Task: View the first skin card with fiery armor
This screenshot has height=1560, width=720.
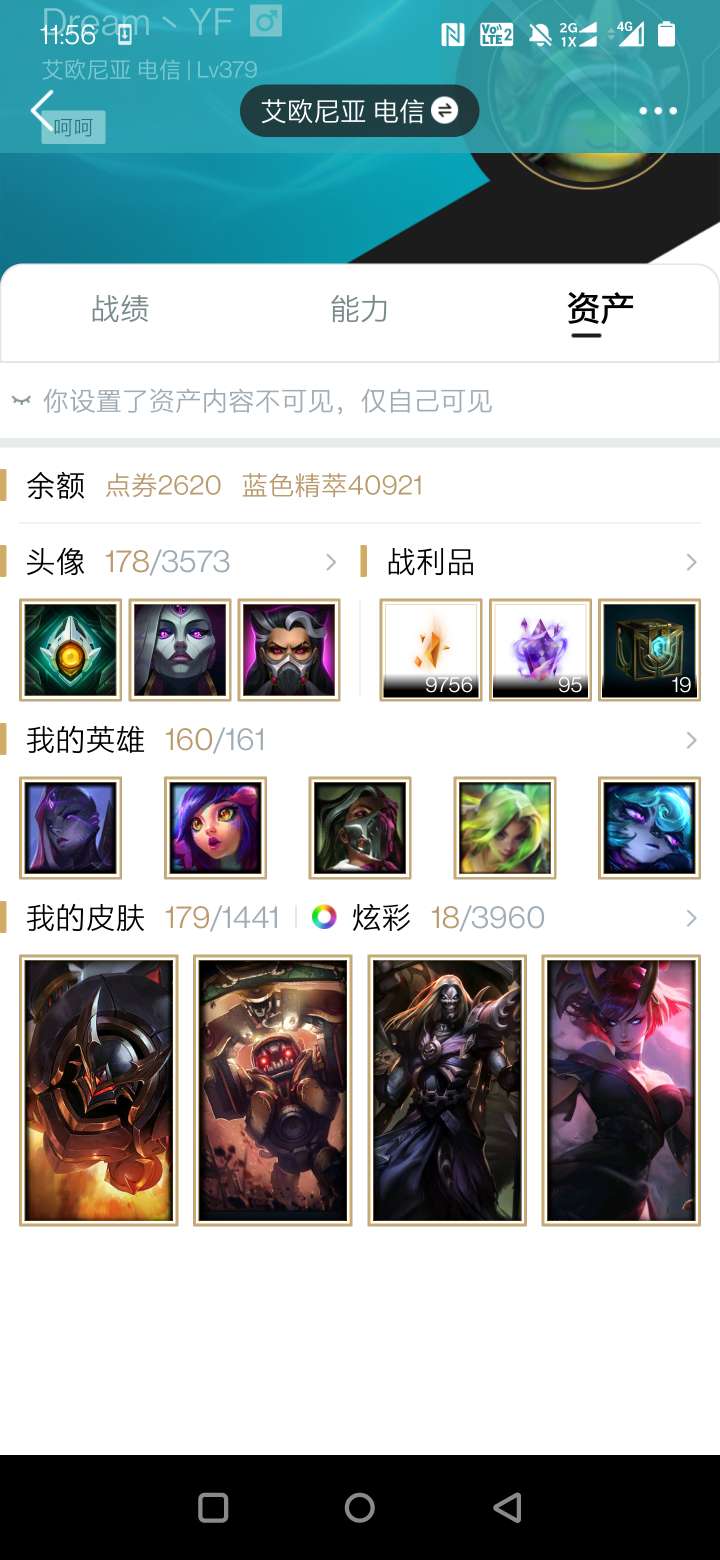Action: pyautogui.click(x=99, y=1090)
